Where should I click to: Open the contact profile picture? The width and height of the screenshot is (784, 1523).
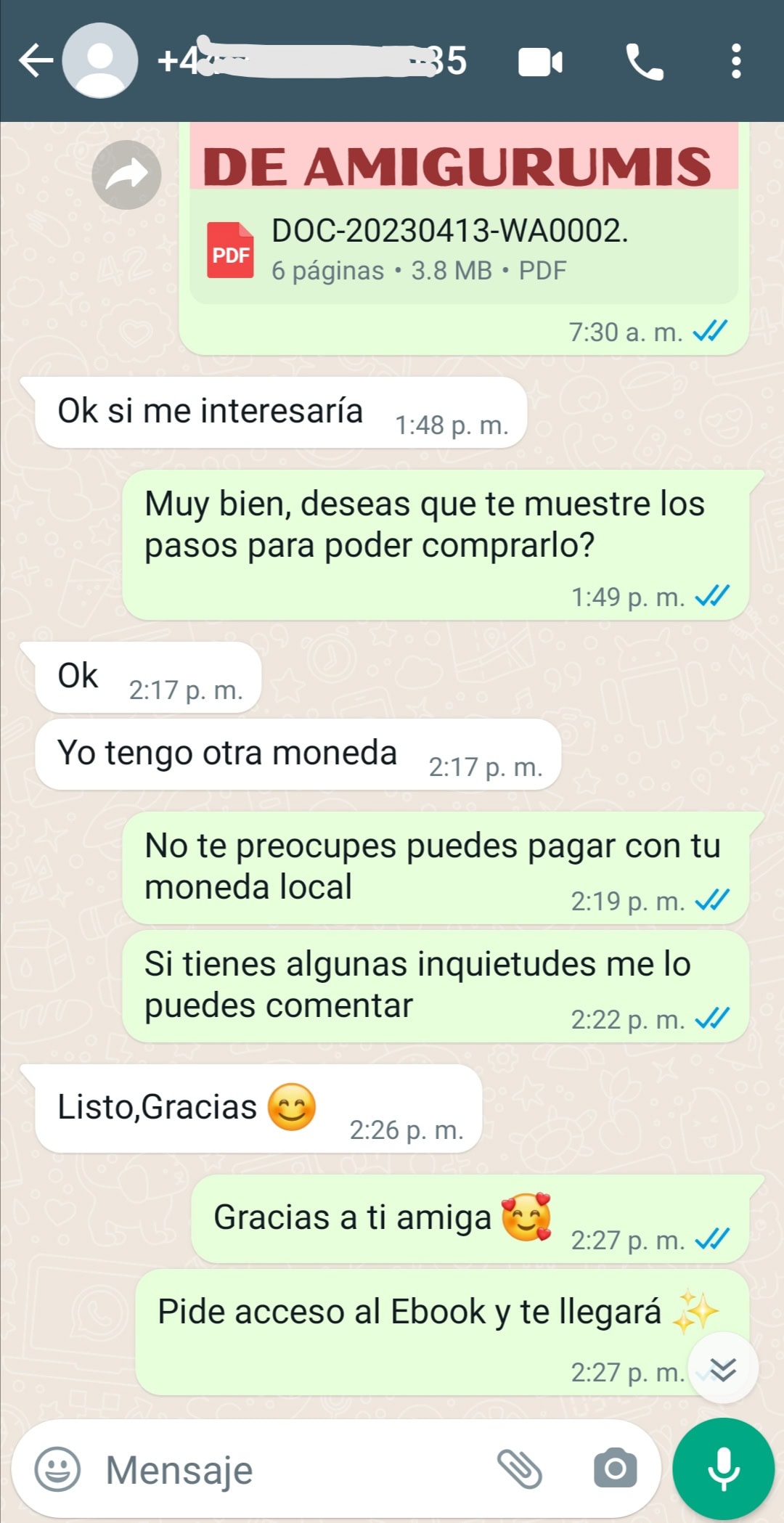tap(100, 61)
